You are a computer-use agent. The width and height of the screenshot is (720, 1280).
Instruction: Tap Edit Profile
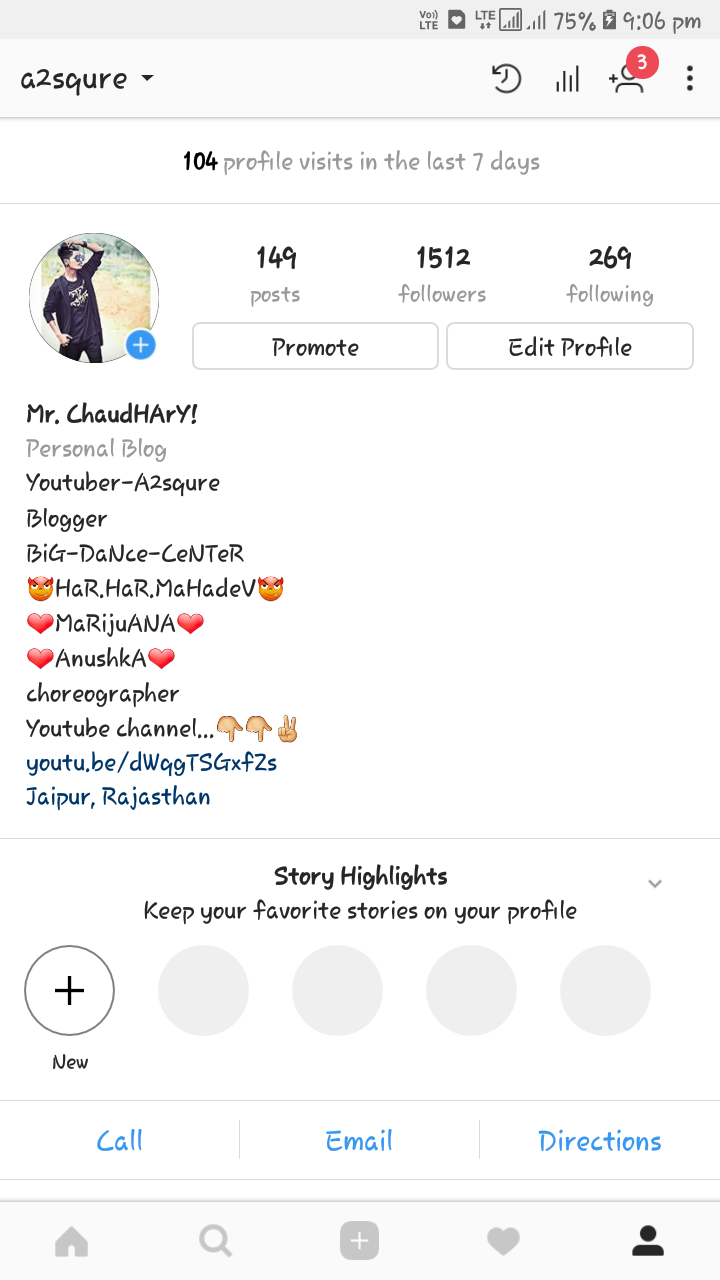click(569, 347)
